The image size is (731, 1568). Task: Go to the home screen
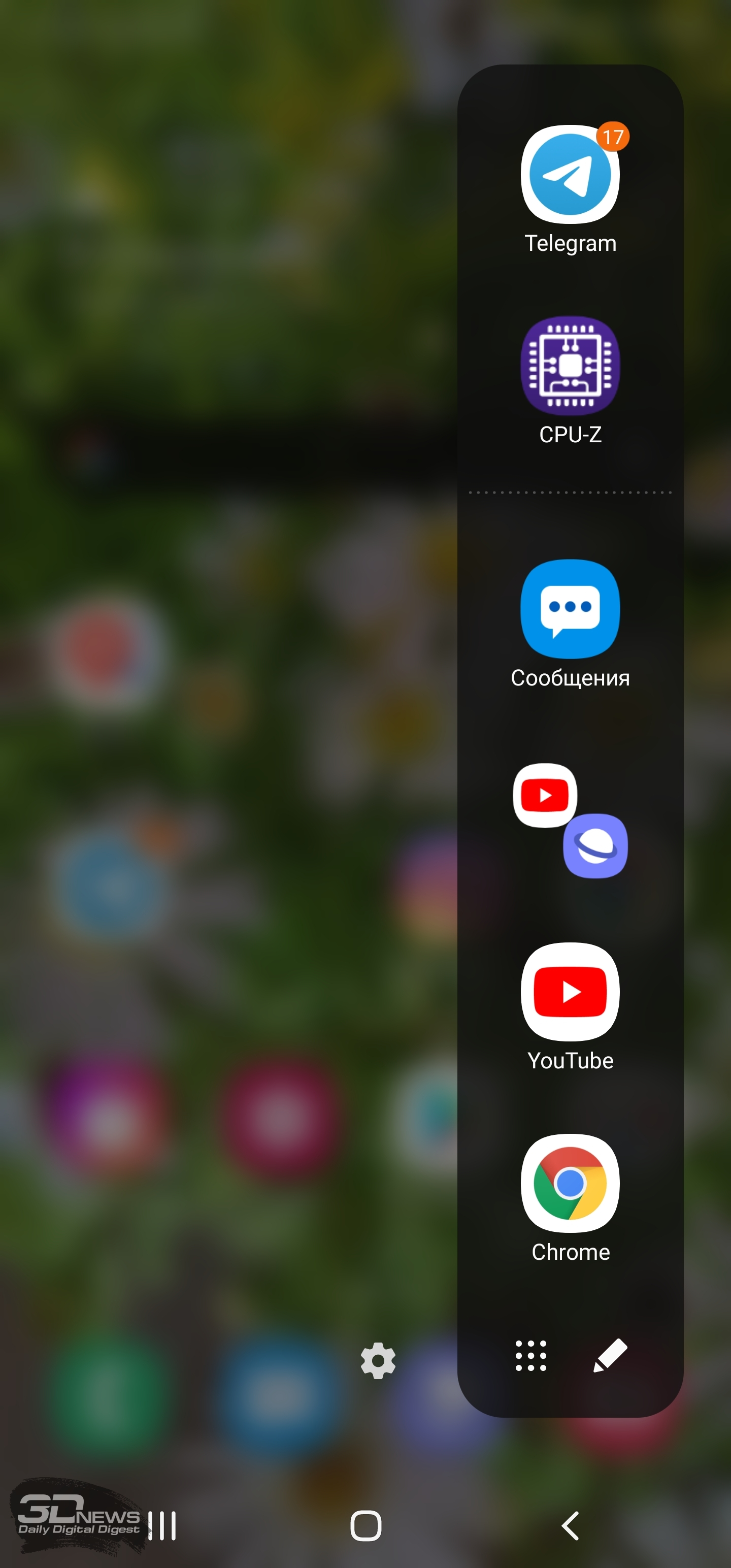coord(366,1525)
